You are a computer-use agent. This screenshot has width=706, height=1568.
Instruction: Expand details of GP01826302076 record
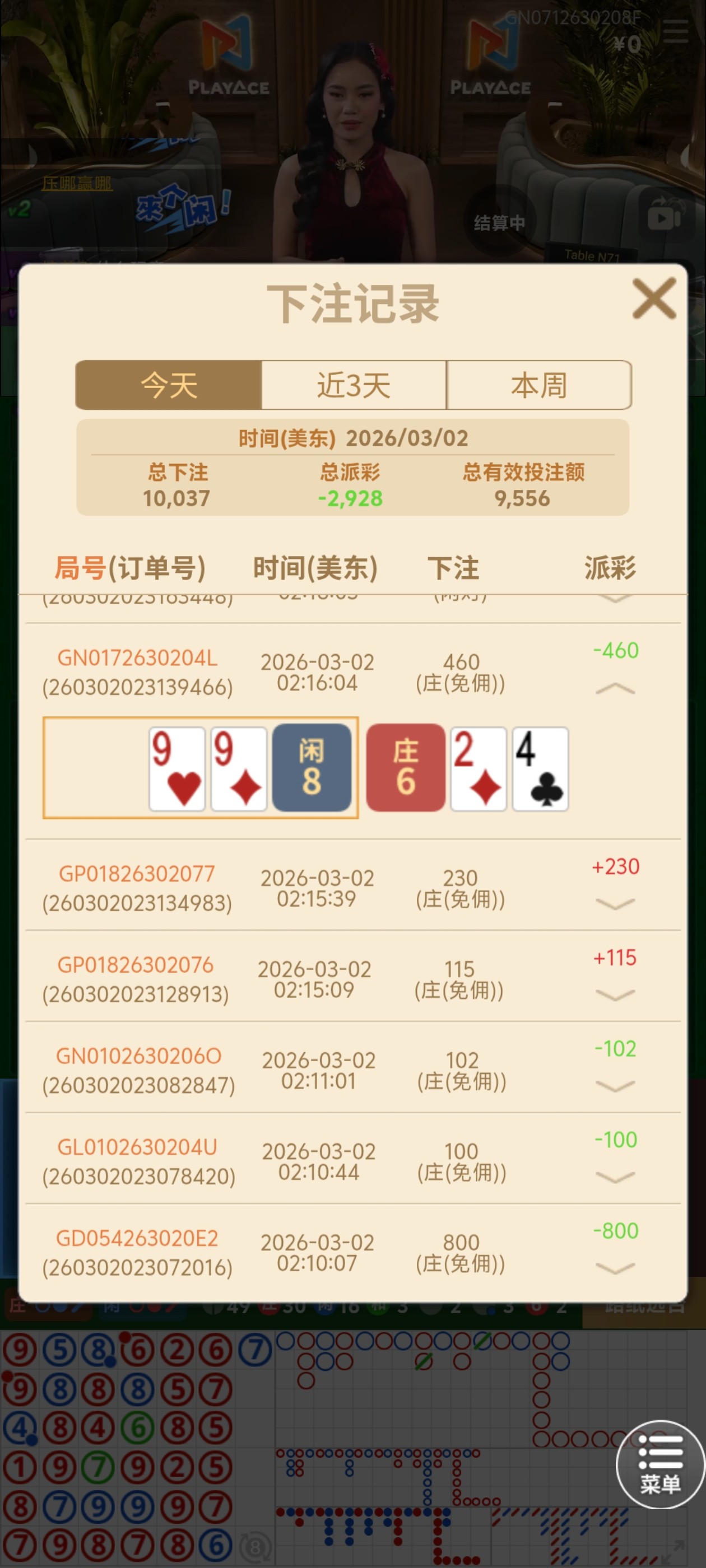(x=615, y=995)
